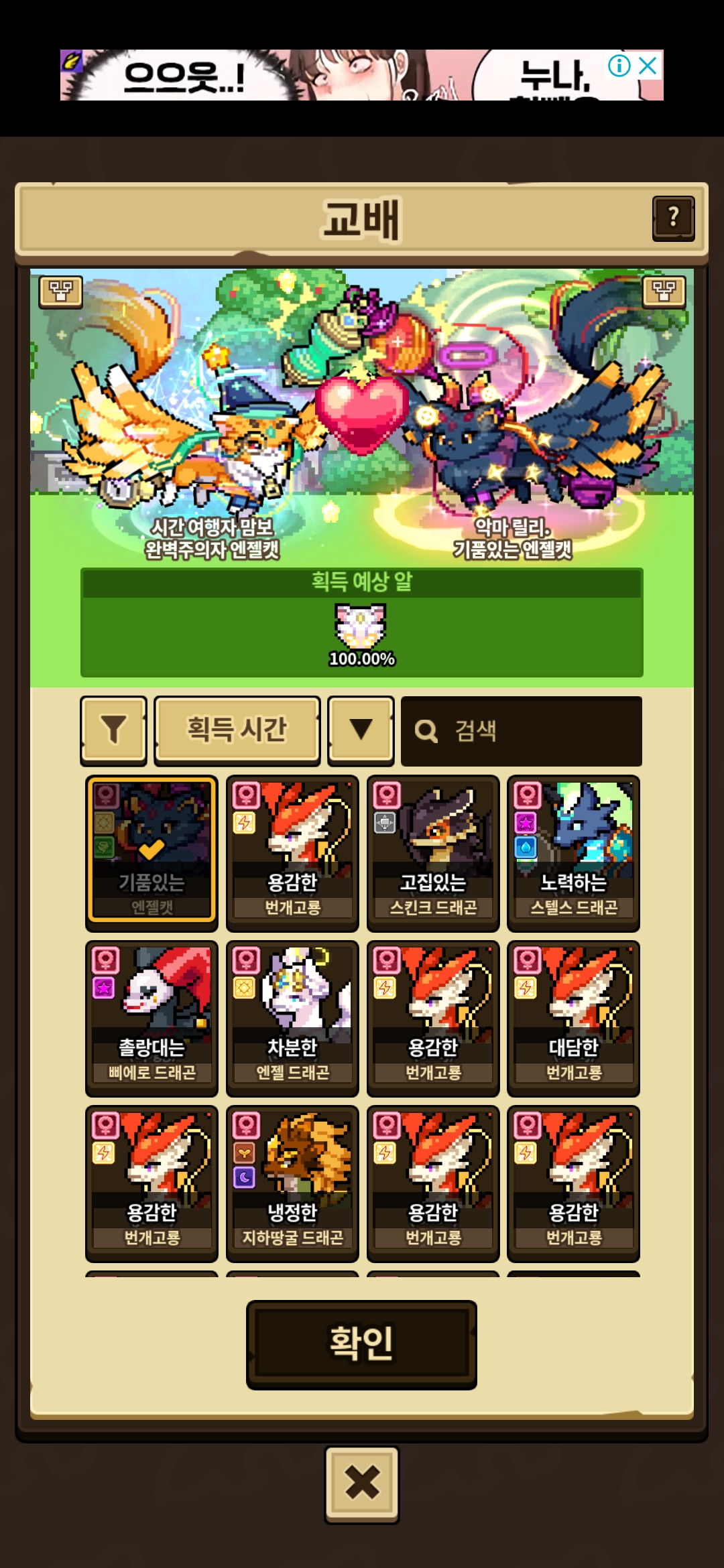724x1568 pixels.
Task: Open the right family tree icon
Action: [664, 291]
